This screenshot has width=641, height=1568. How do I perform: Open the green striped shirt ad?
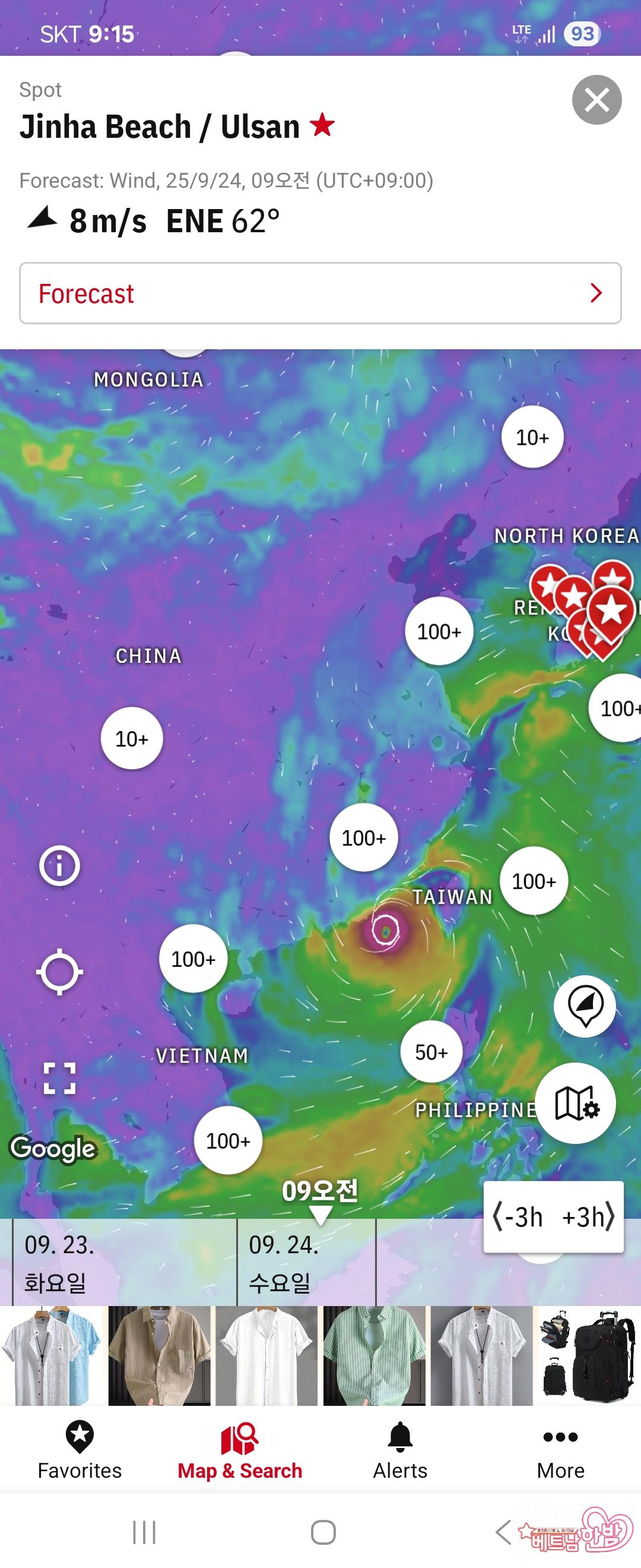point(373,1355)
